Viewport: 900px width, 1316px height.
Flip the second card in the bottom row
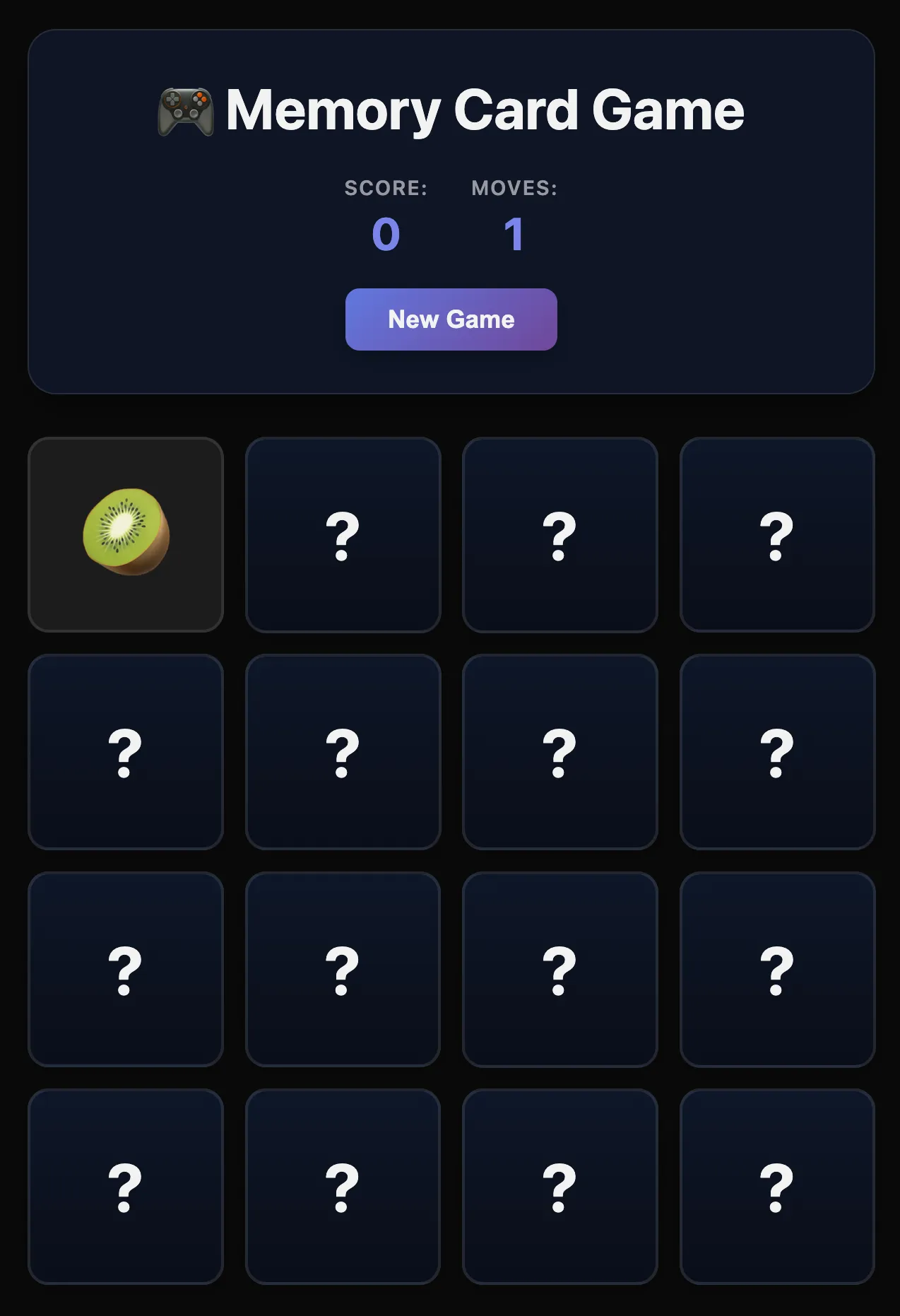(x=343, y=1185)
